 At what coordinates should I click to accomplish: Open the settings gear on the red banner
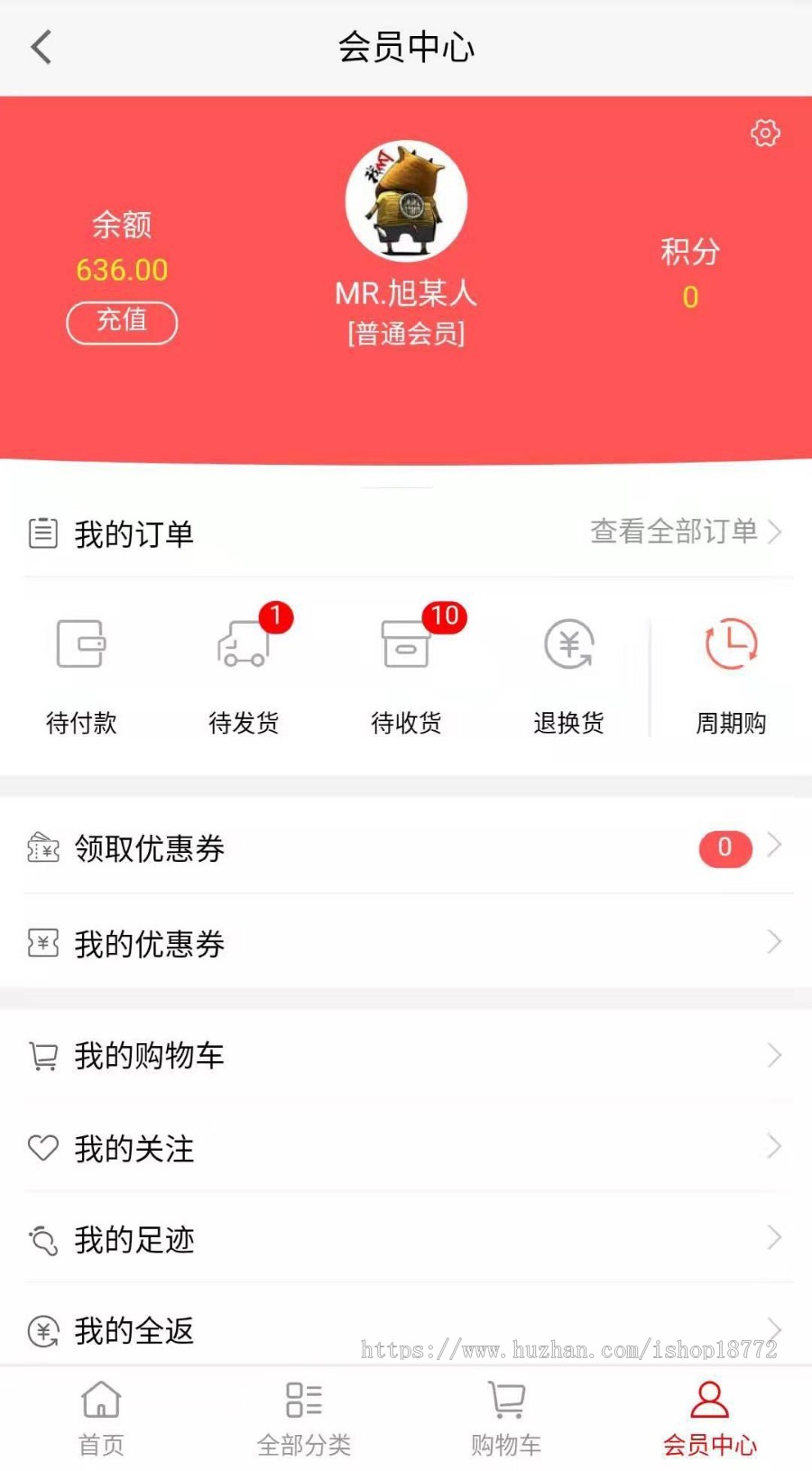pos(765,134)
